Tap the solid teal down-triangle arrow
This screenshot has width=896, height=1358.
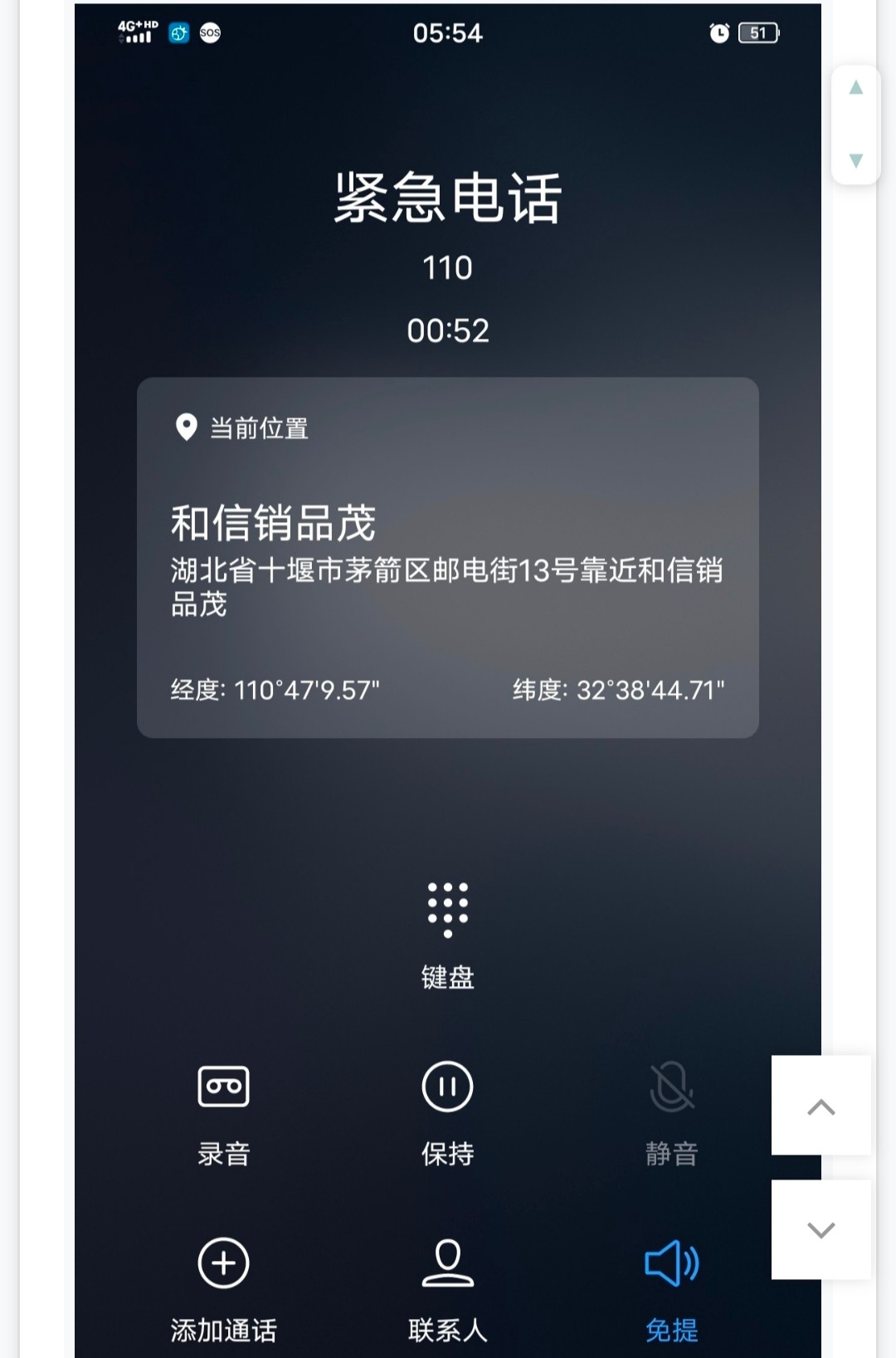point(856,160)
